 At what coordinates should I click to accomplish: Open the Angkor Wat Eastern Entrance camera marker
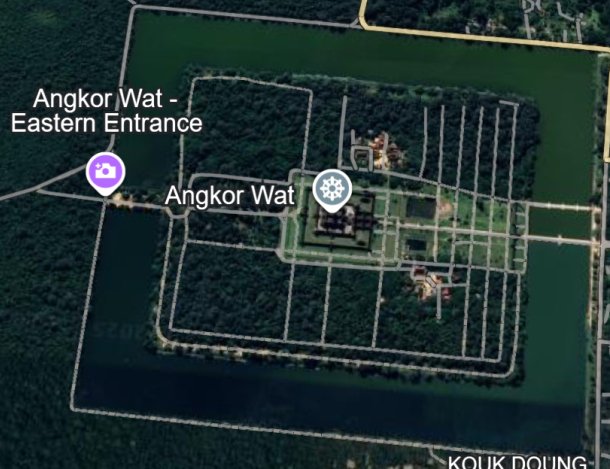pyautogui.click(x=105, y=171)
